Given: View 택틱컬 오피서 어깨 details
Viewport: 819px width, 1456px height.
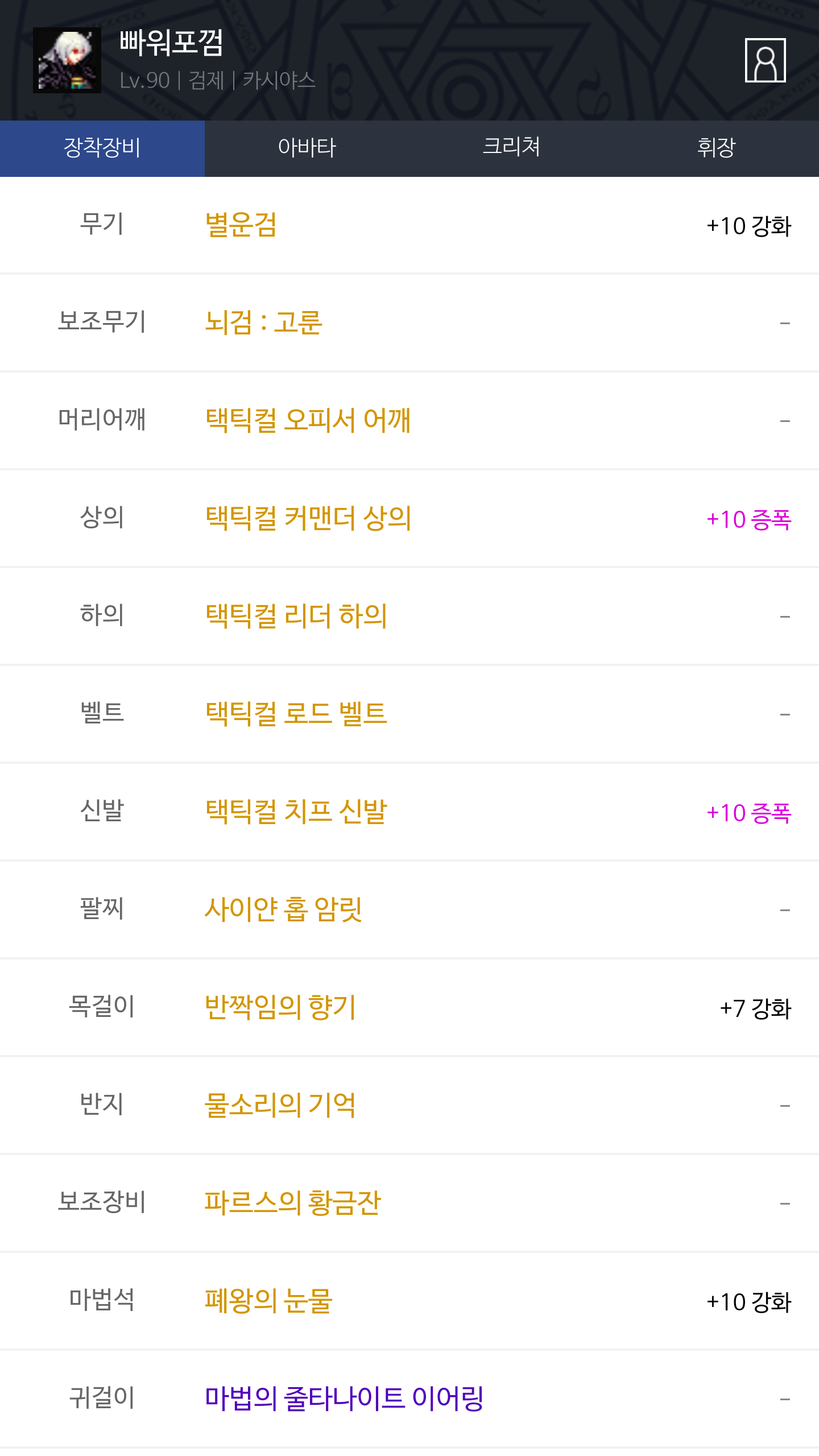Looking at the screenshot, I should pos(409,421).
